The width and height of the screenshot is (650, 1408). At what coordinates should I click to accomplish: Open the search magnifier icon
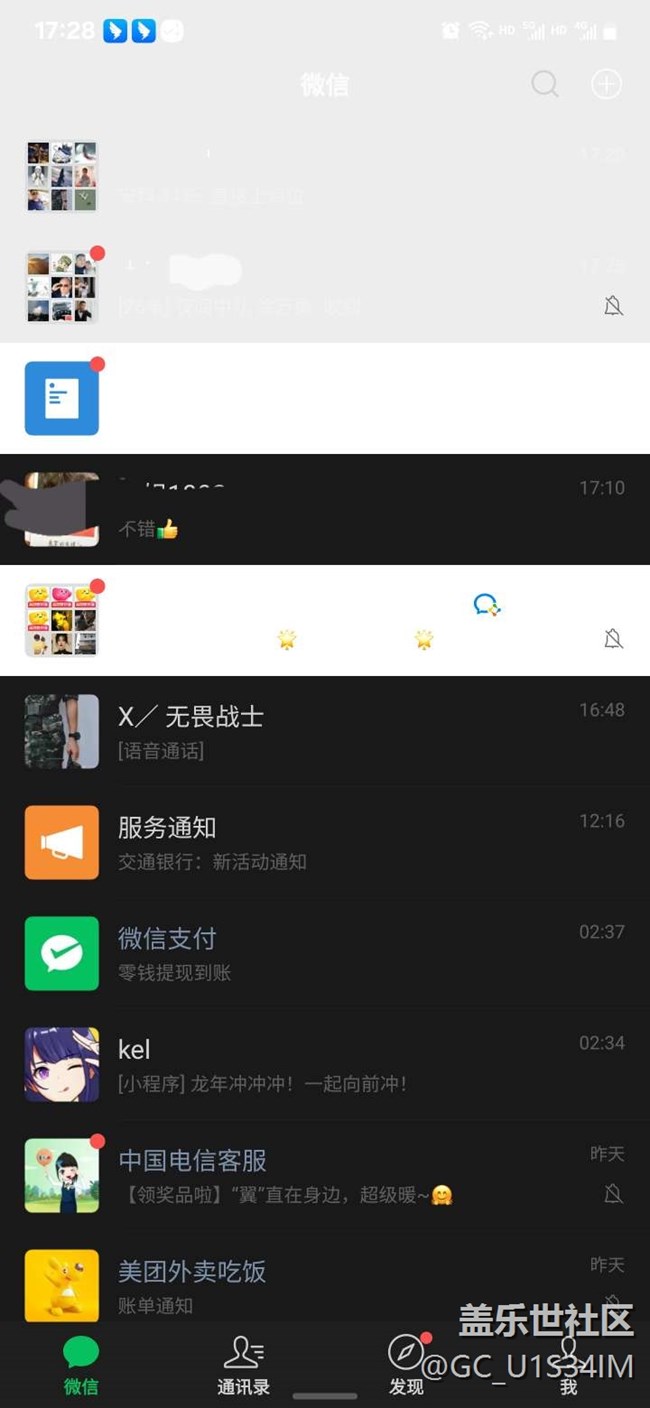[x=545, y=84]
